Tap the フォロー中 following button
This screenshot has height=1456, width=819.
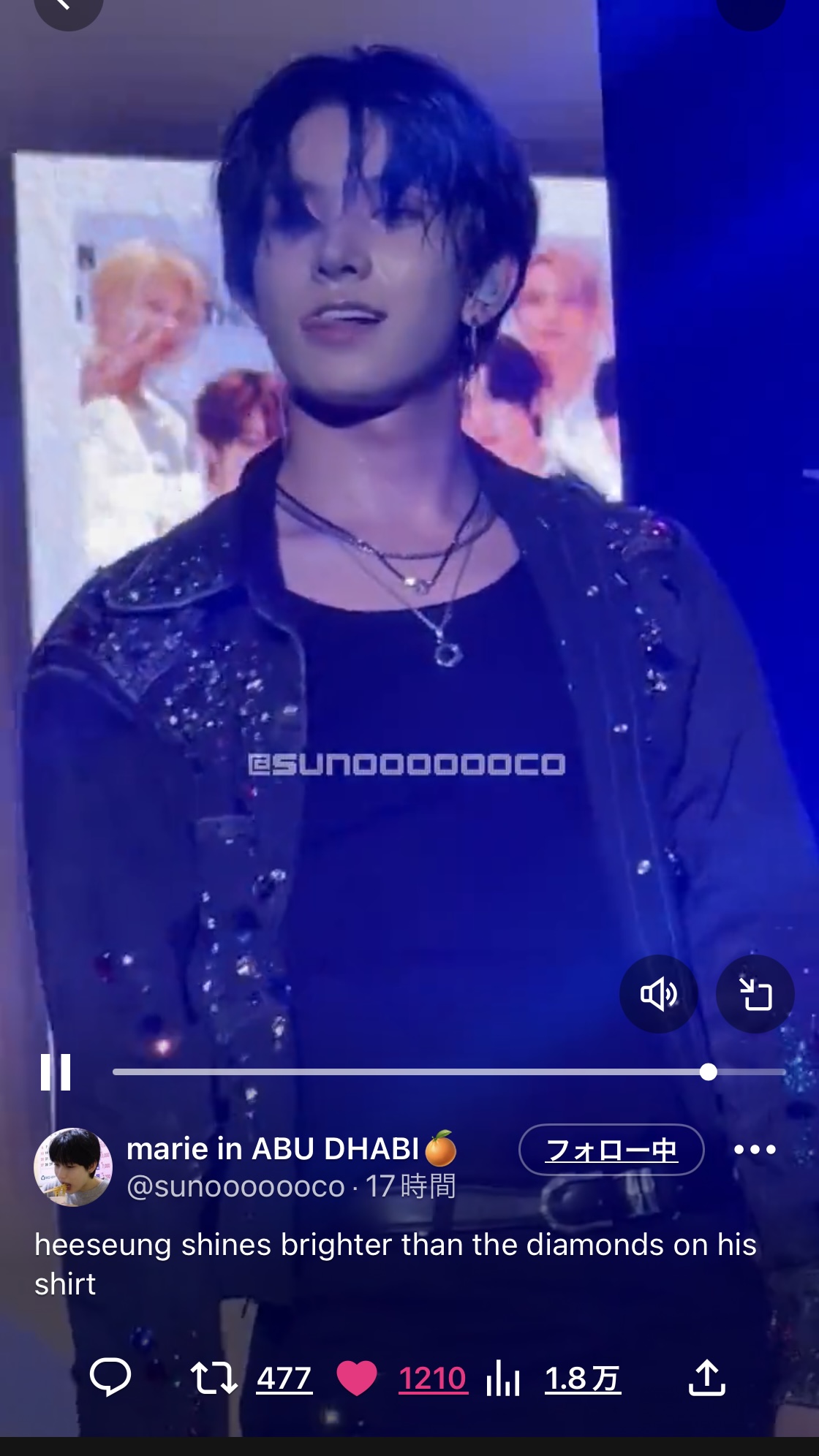(611, 1150)
